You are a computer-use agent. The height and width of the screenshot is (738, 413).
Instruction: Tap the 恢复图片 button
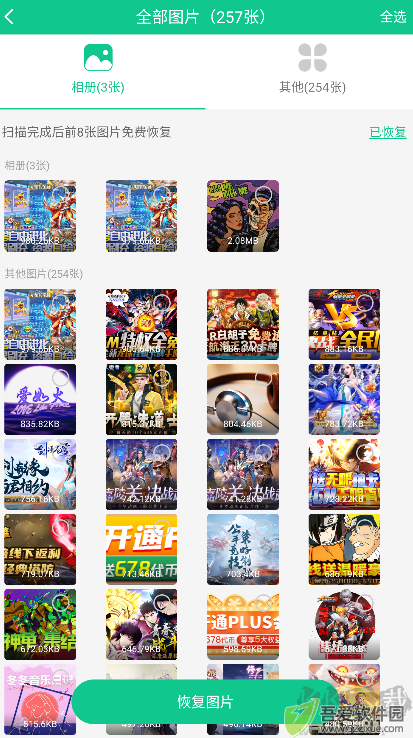(205, 702)
